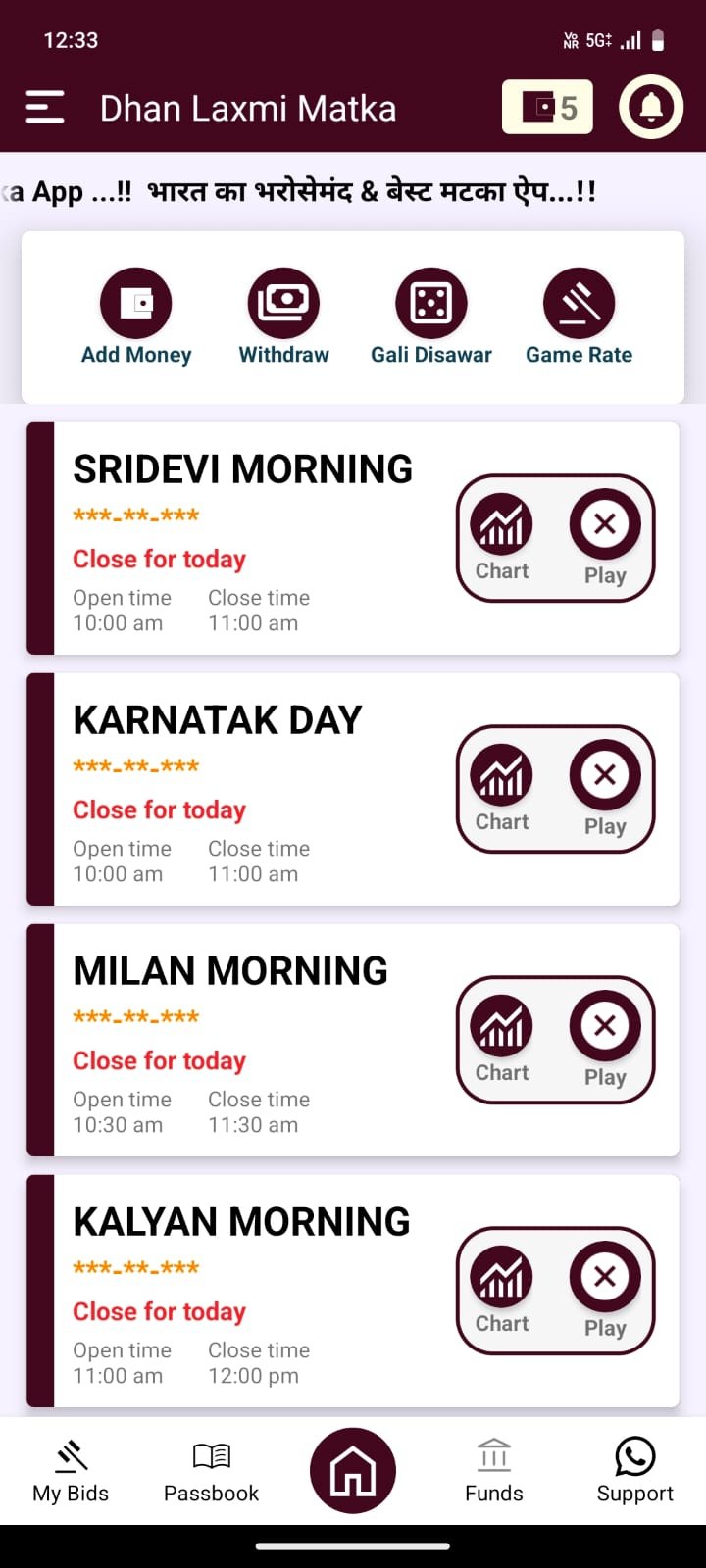Open WhatsApp Support tab
The width and height of the screenshot is (706, 1568).
click(634, 1471)
